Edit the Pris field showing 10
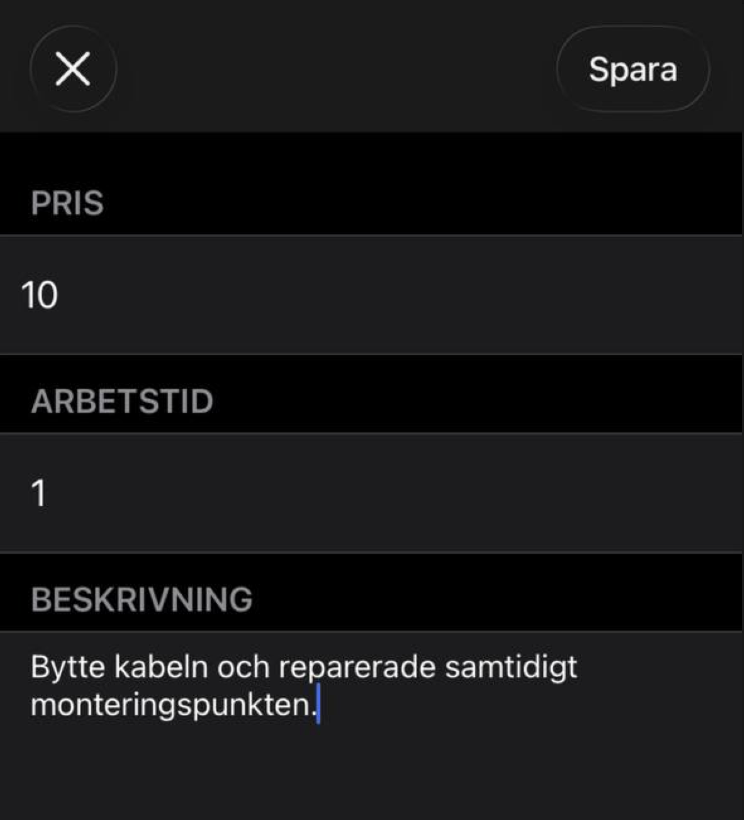744x820 pixels. [370, 295]
